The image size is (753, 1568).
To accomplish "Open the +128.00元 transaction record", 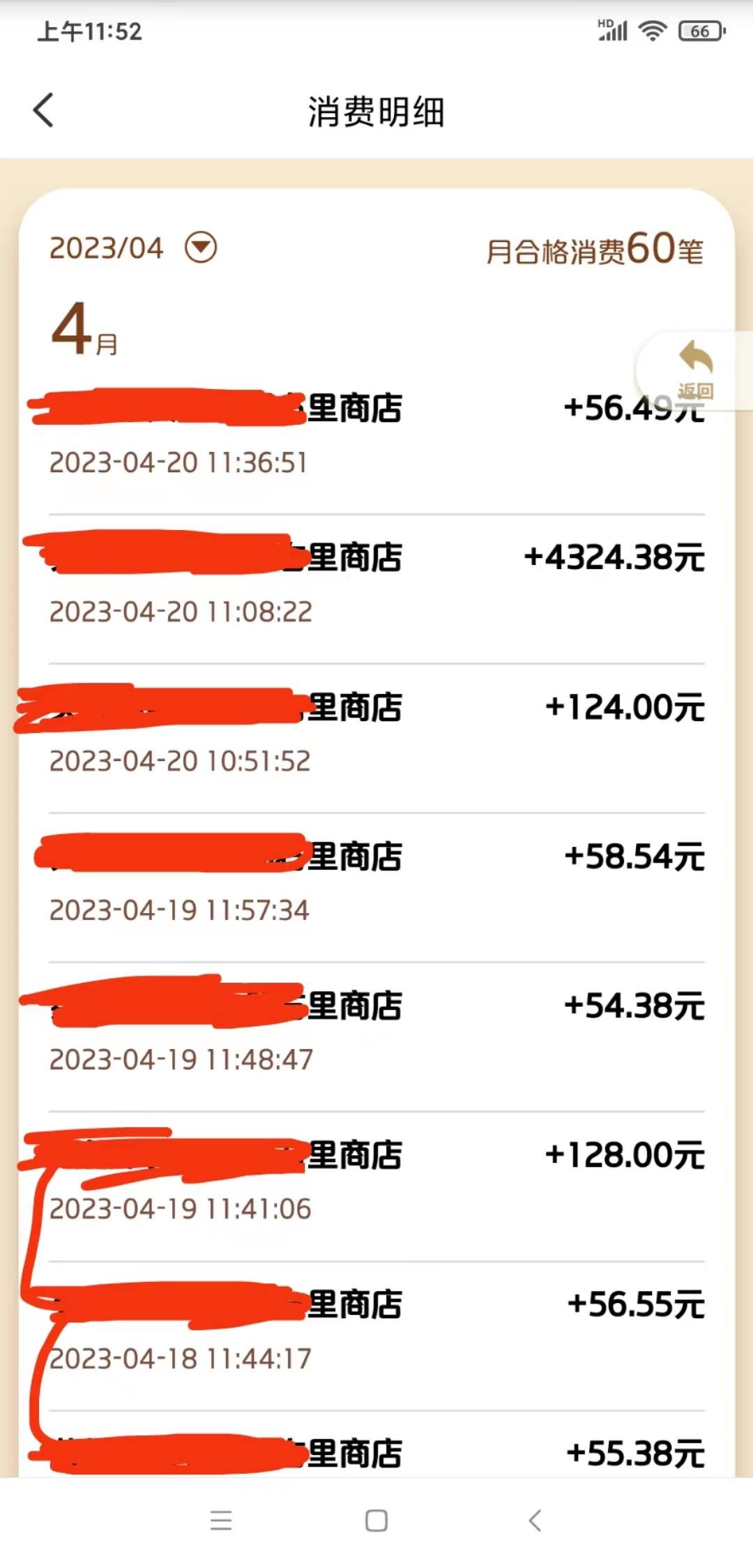I will click(376, 1186).
